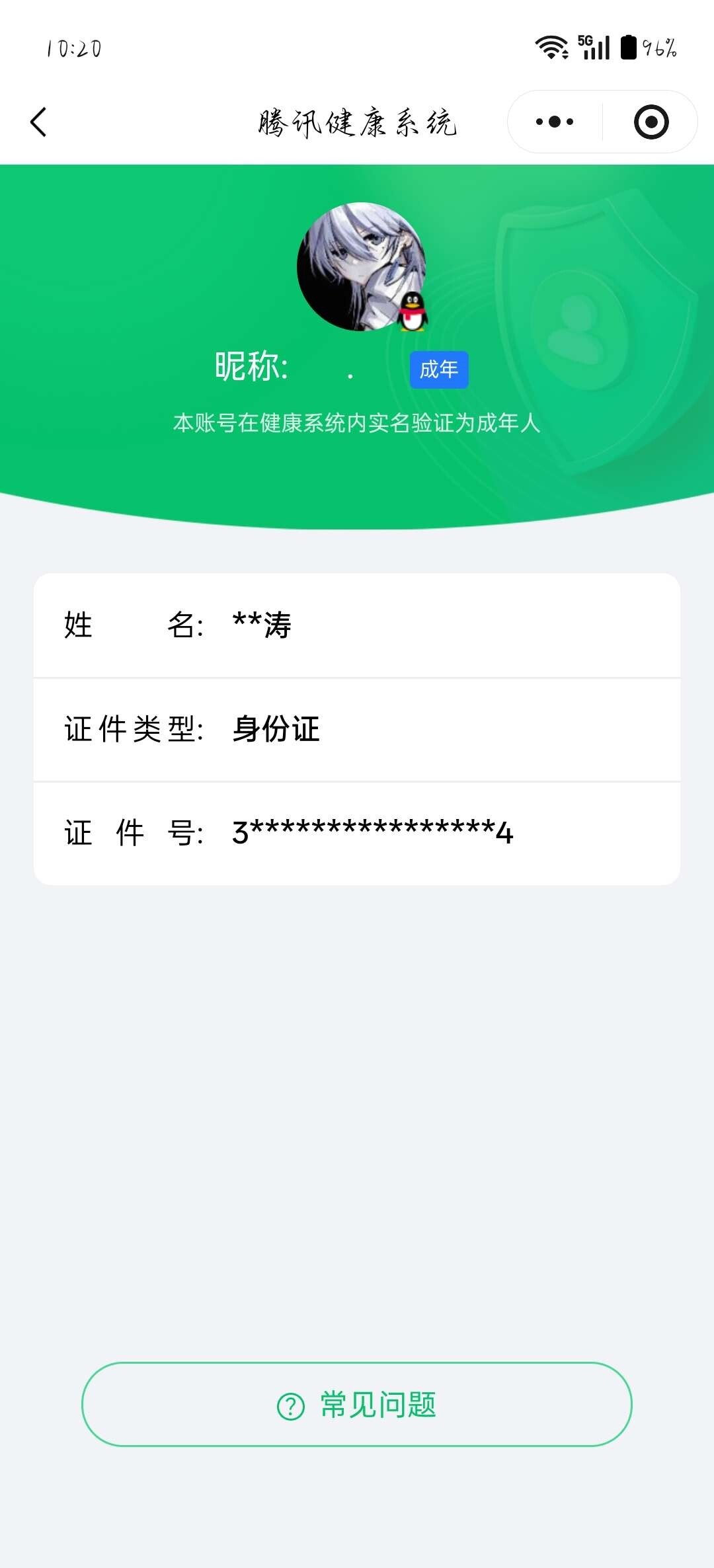714x1568 pixels.
Task: Tap the blue 成年 adult status badge
Action: [439, 370]
